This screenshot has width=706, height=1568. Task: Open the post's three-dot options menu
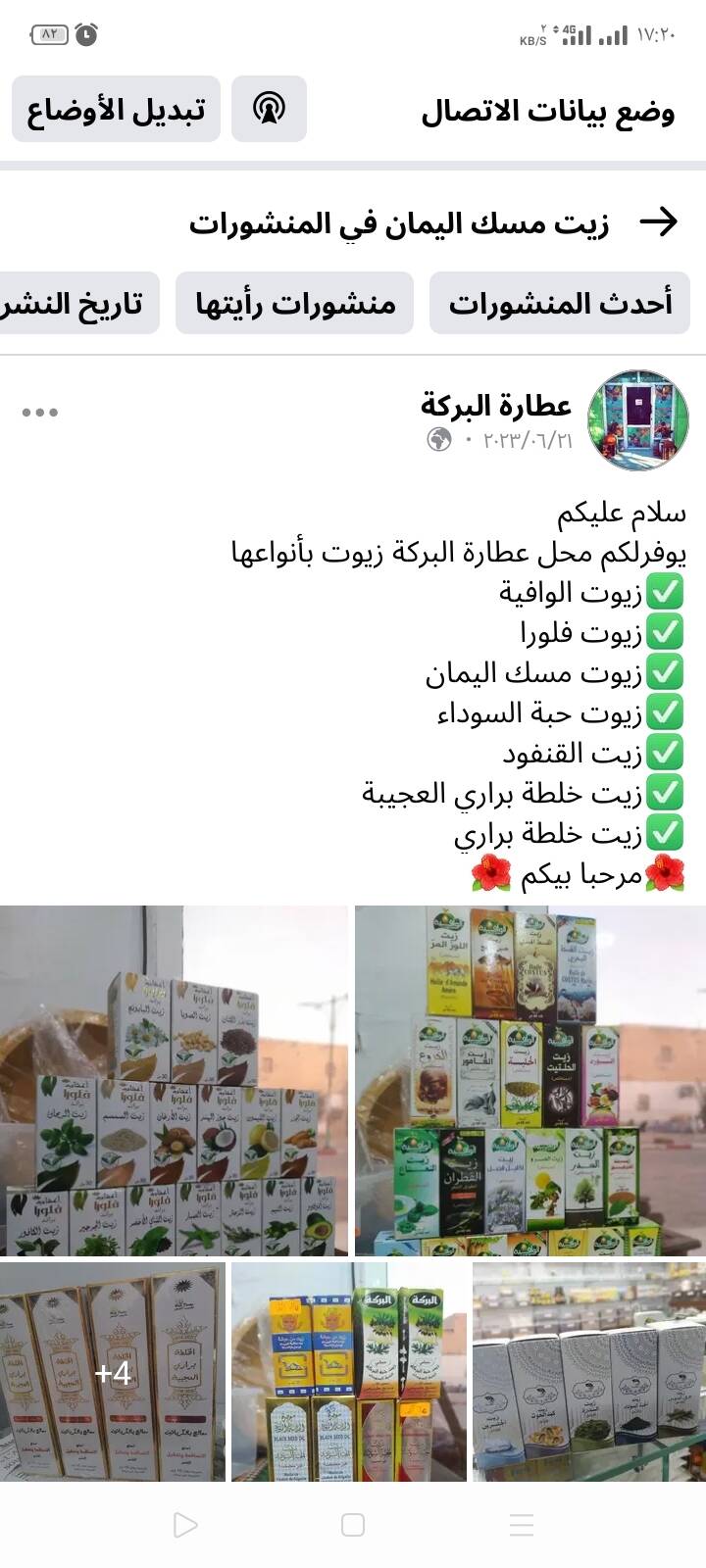40,413
